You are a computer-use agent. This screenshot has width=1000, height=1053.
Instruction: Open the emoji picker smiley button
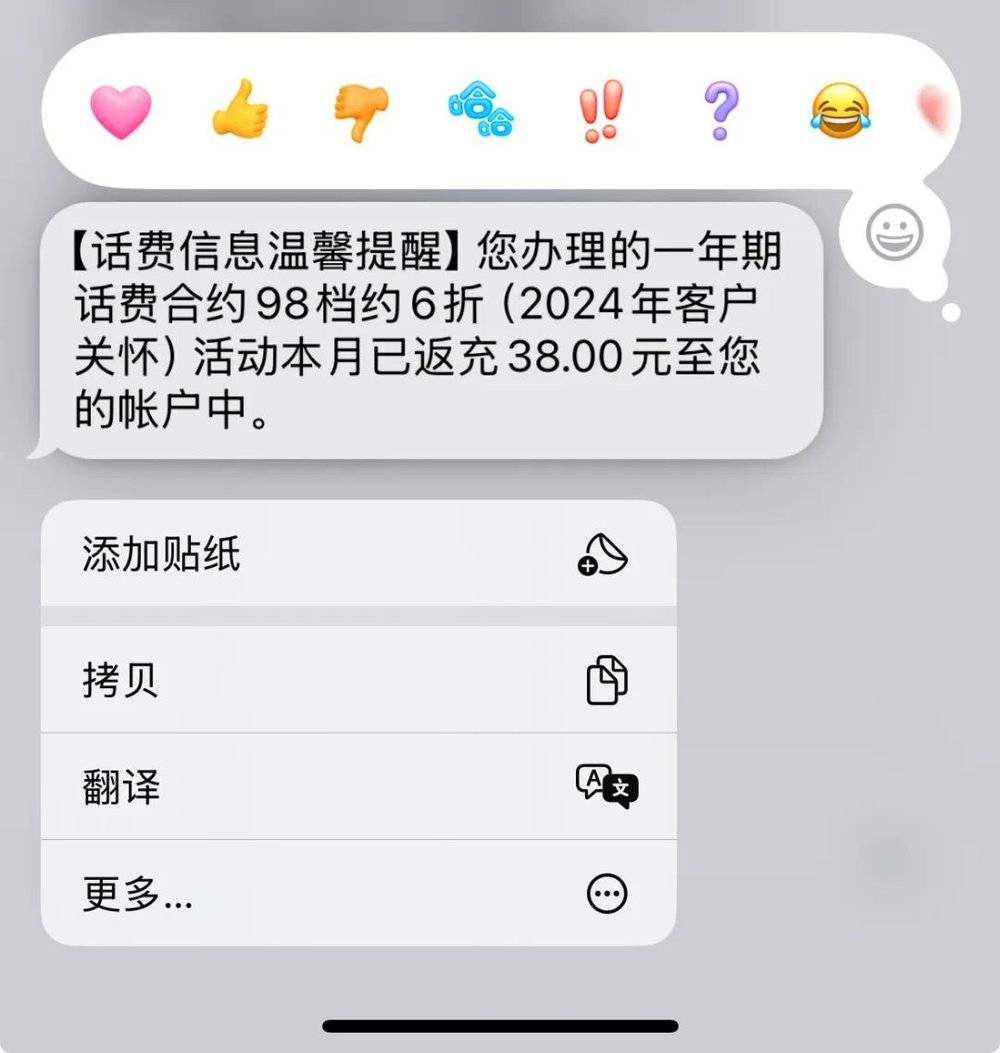(x=893, y=234)
